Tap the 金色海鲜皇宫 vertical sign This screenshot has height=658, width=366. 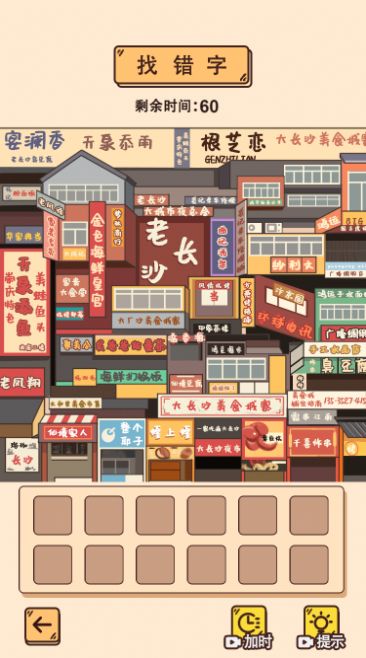97,259
